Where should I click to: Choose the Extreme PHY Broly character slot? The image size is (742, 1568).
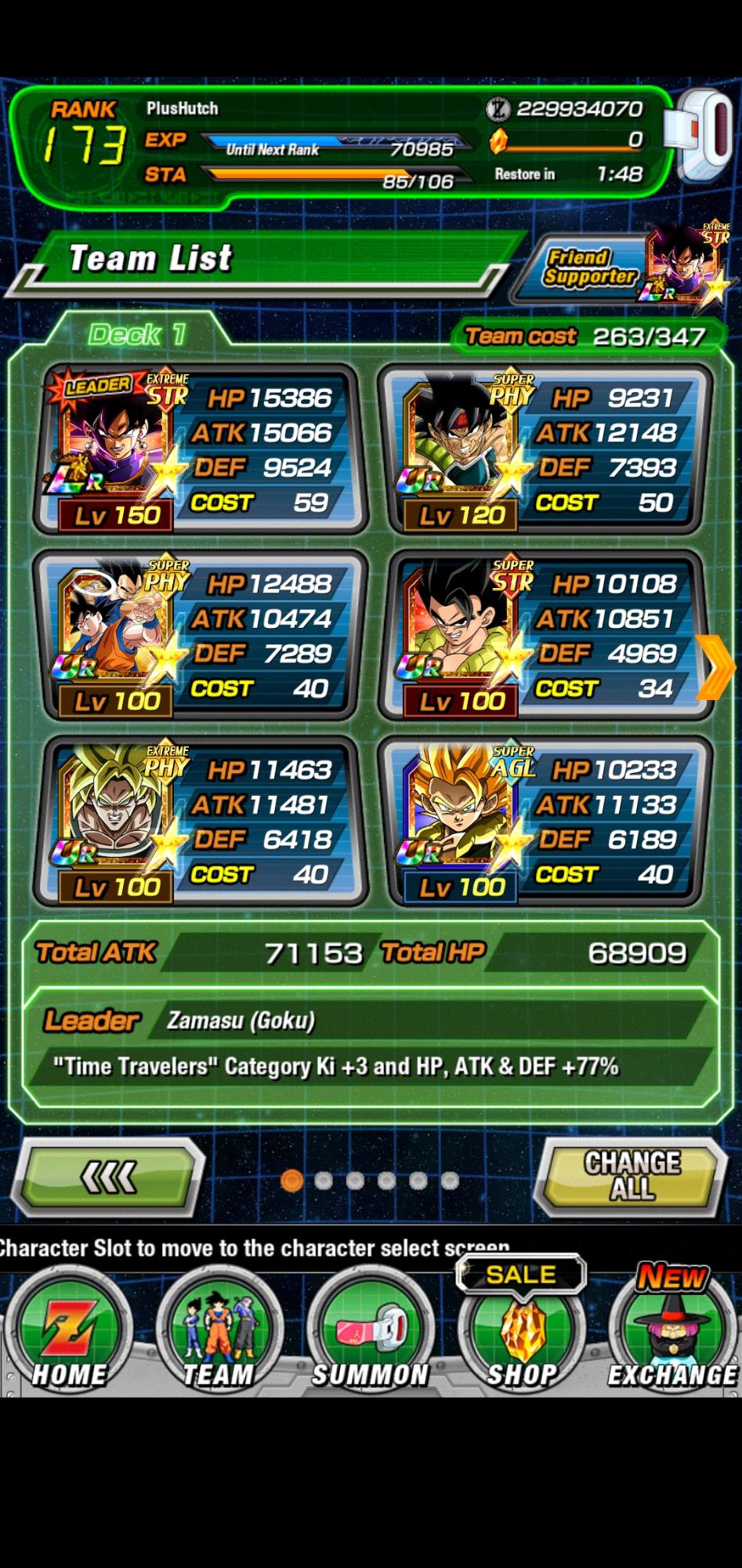pos(199,821)
